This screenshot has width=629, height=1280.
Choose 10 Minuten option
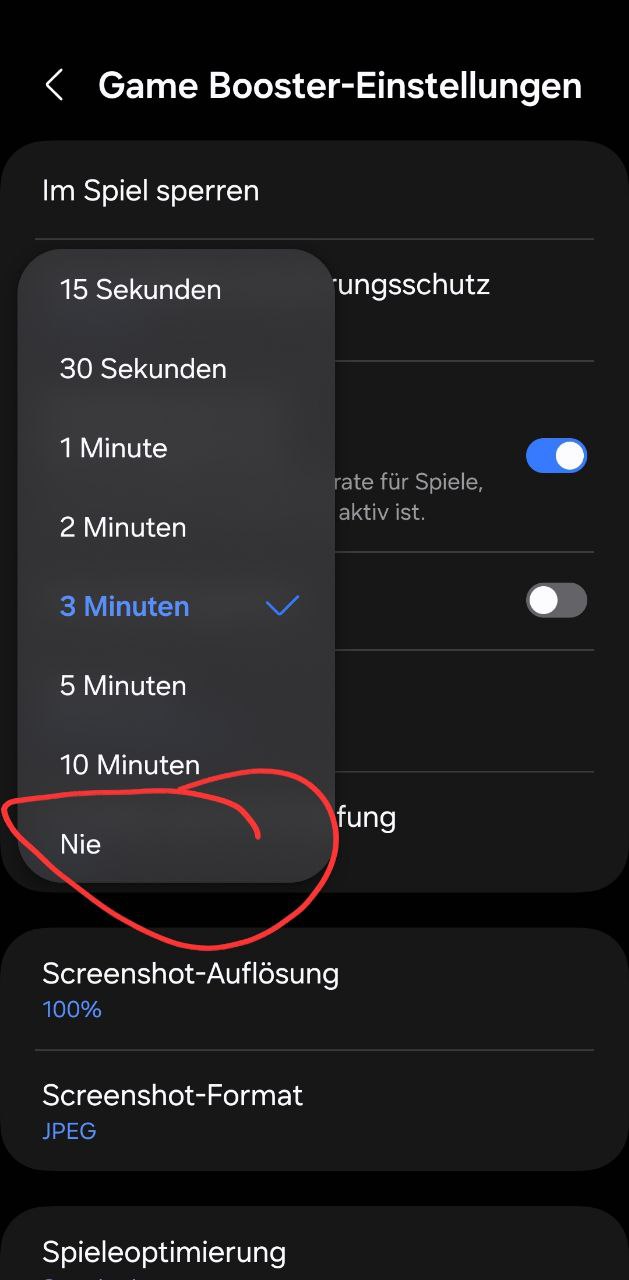point(130,765)
